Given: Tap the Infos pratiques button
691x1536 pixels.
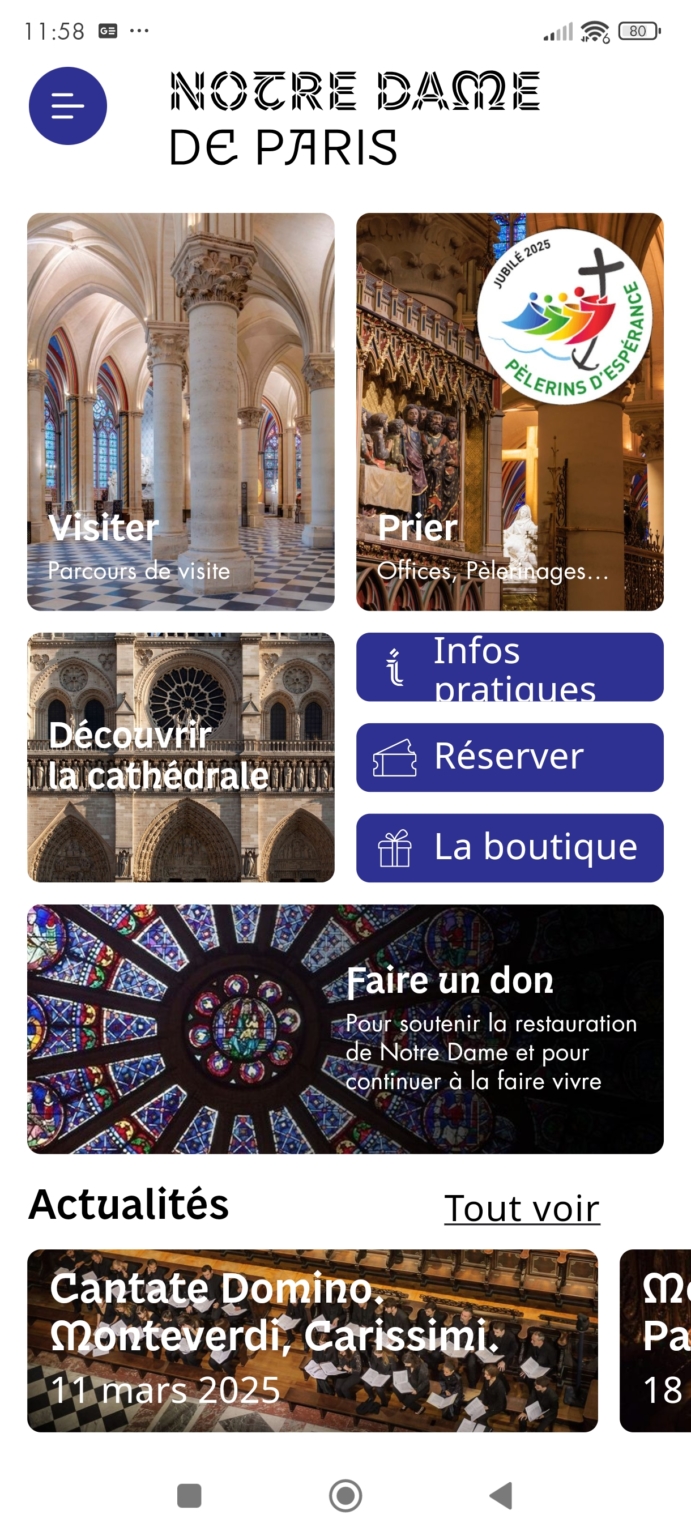Looking at the screenshot, I should [x=509, y=667].
